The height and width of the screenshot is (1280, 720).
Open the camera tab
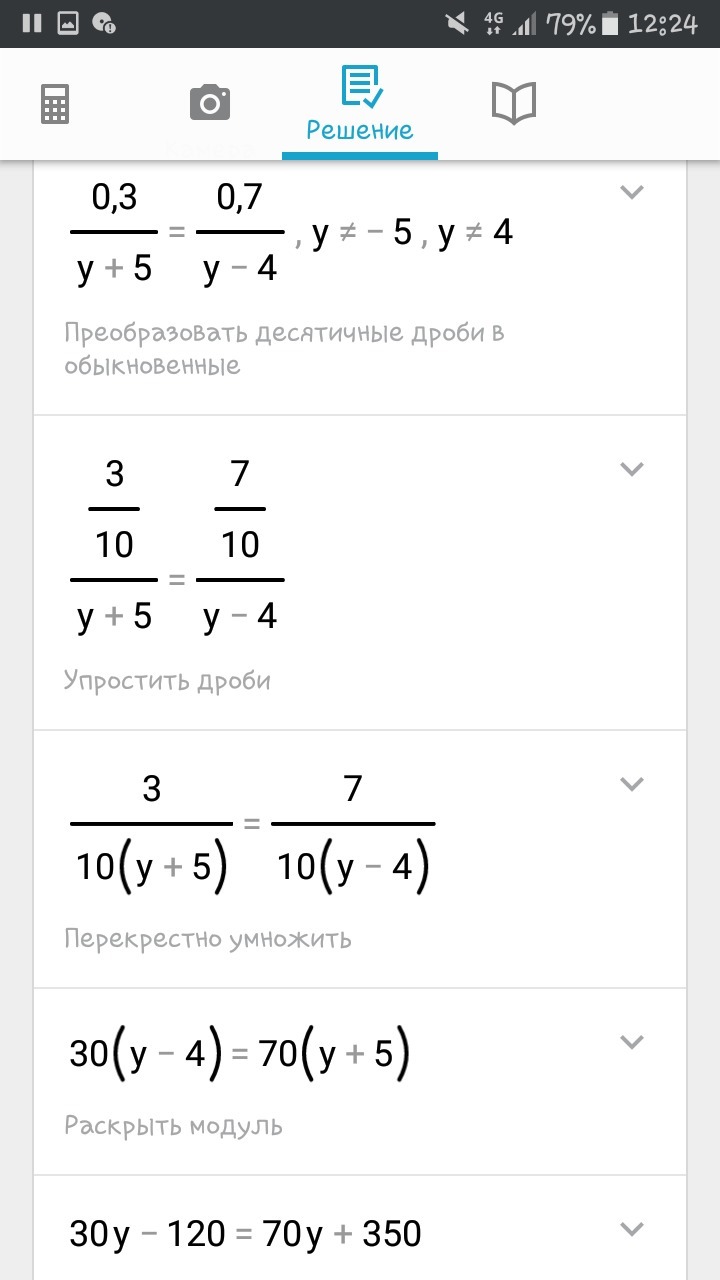[x=210, y=103]
